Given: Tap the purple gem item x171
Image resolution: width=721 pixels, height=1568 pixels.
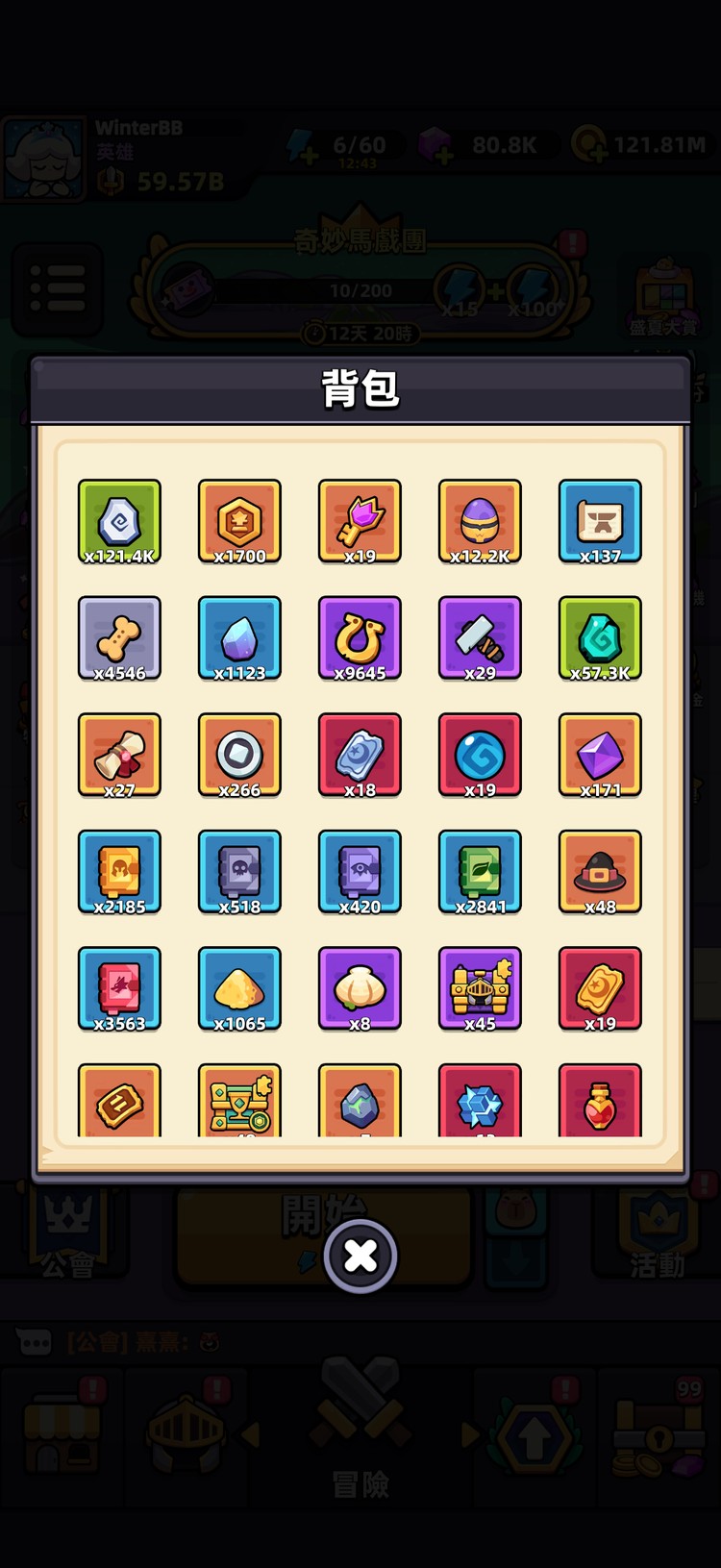Looking at the screenshot, I should (x=600, y=755).
